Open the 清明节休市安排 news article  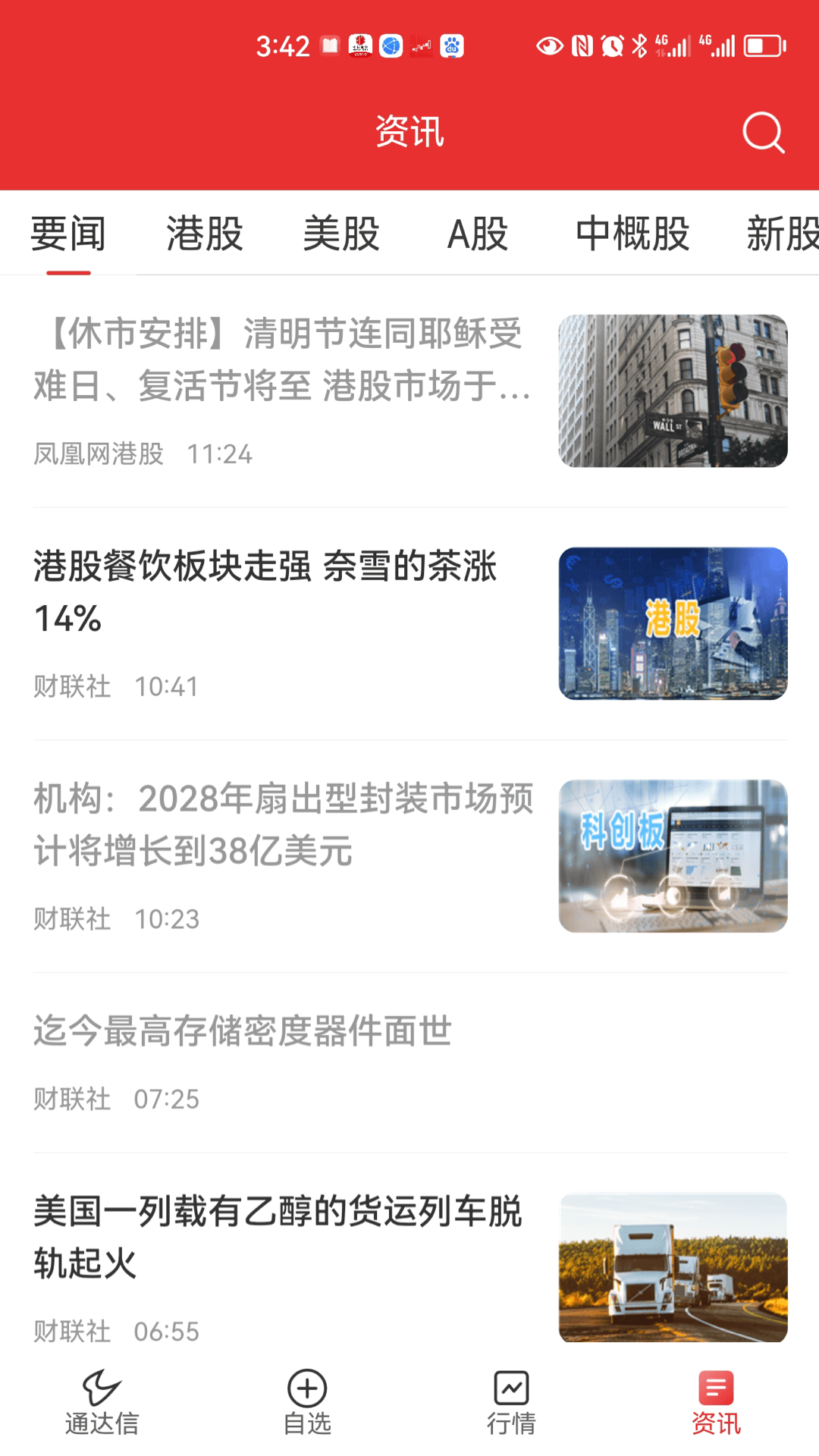point(281,364)
